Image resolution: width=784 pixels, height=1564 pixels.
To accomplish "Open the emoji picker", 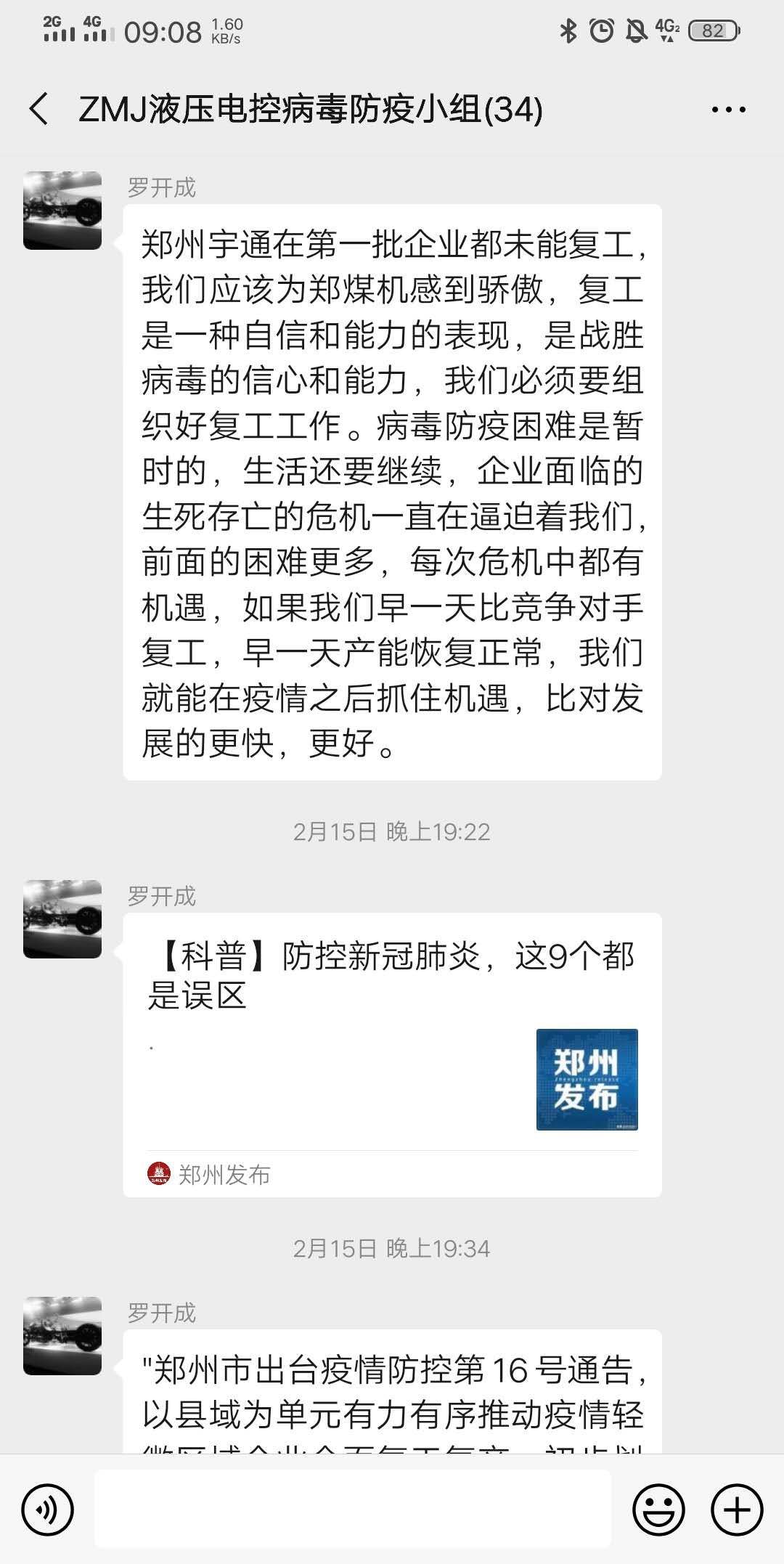I will point(658,1510).
